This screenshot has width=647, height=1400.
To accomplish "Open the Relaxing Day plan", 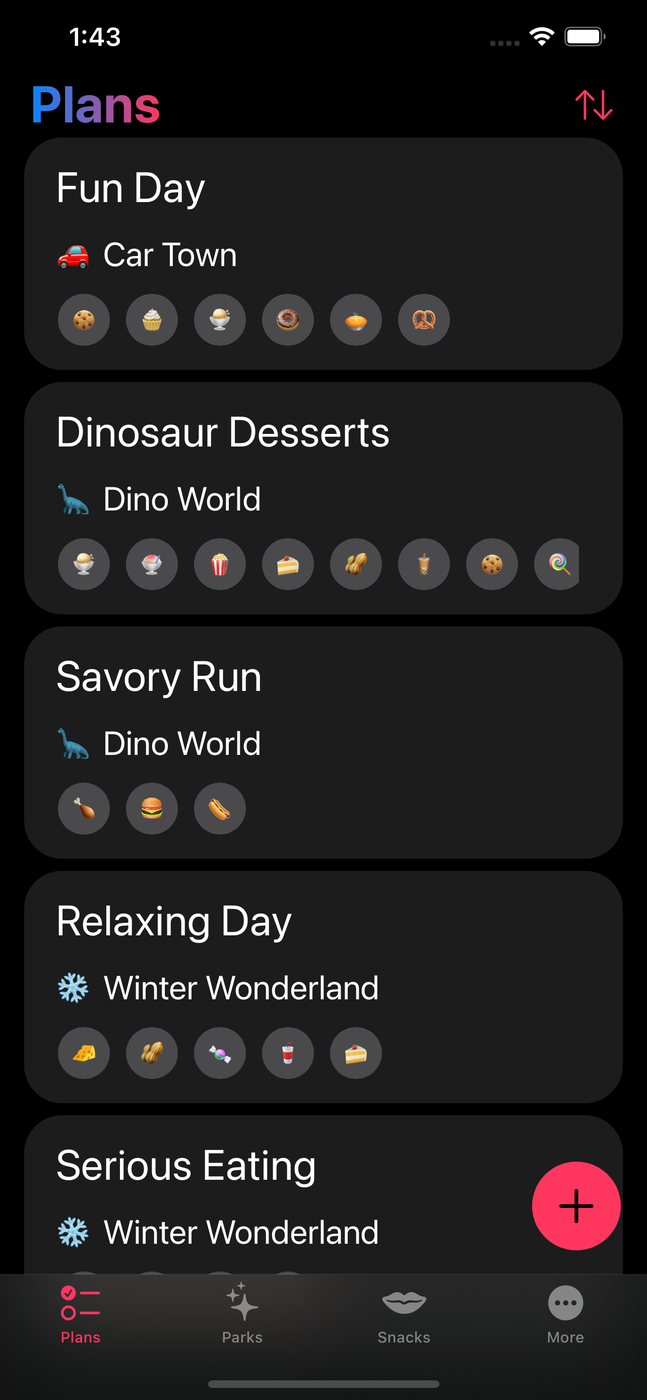I will 323,986.
